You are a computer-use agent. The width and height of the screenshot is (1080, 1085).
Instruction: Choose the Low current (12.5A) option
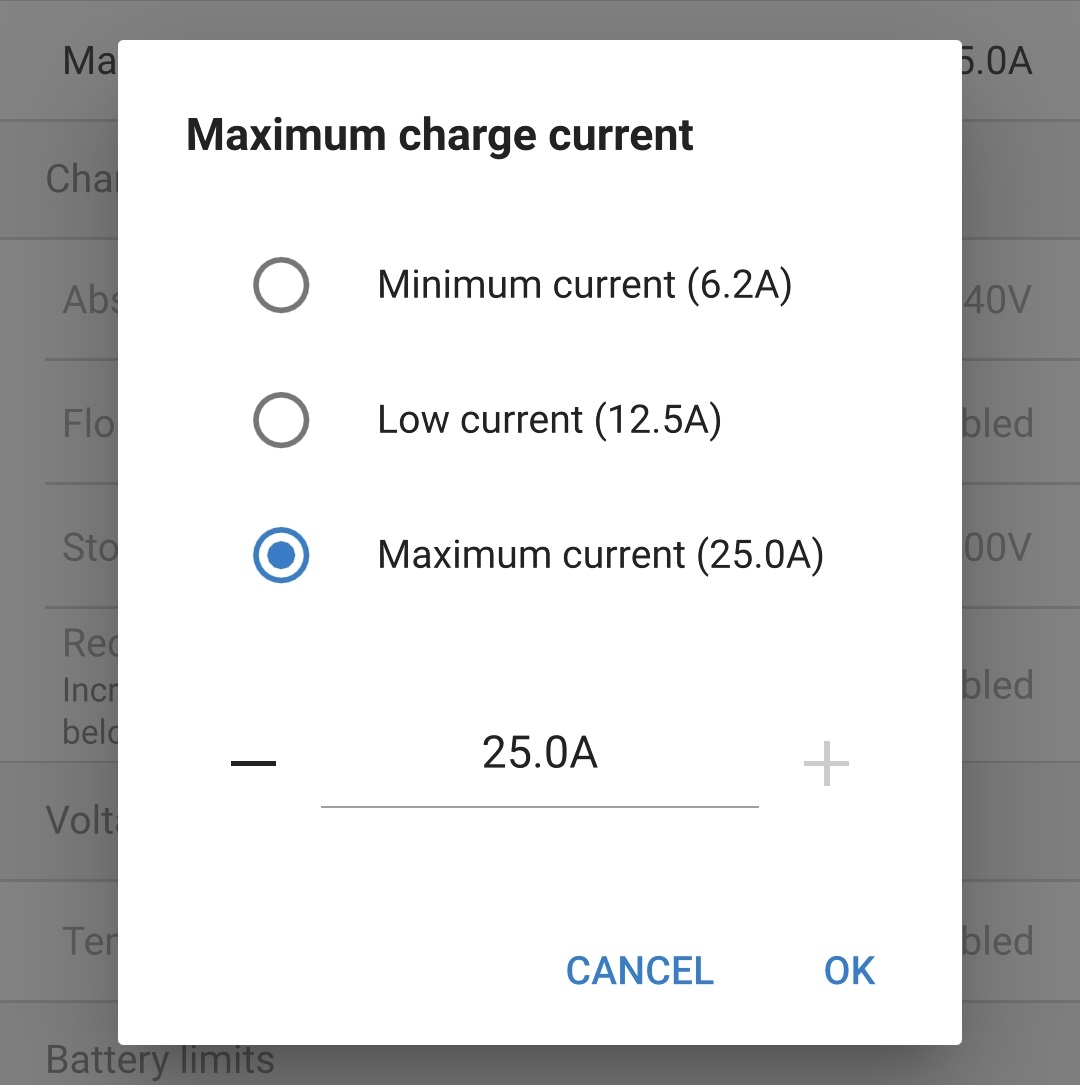point(281,420)
